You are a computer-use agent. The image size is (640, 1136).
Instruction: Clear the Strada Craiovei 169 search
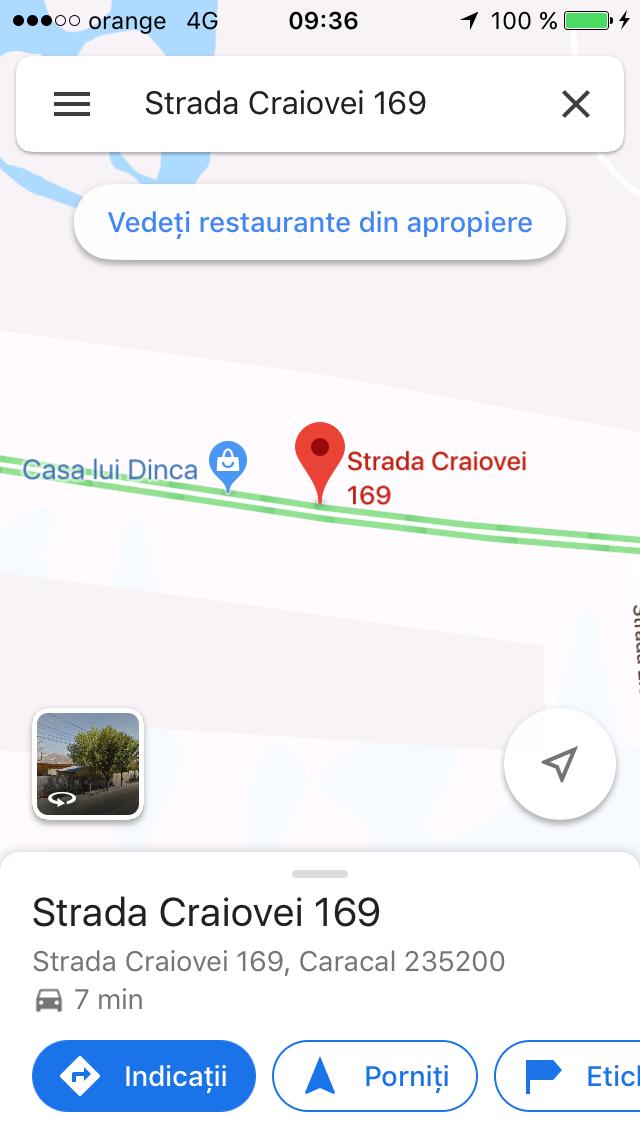coord(576,104)
